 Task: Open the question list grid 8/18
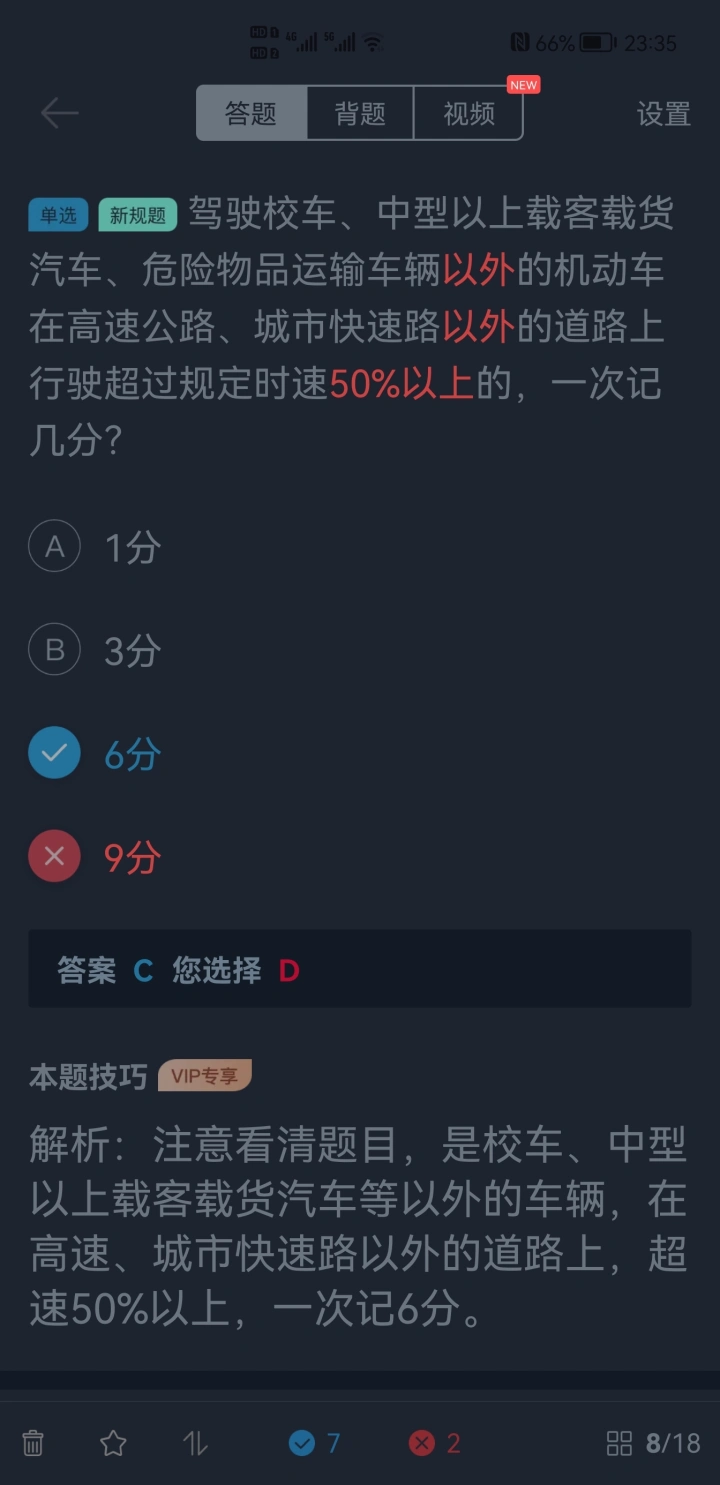[653, 1443]
